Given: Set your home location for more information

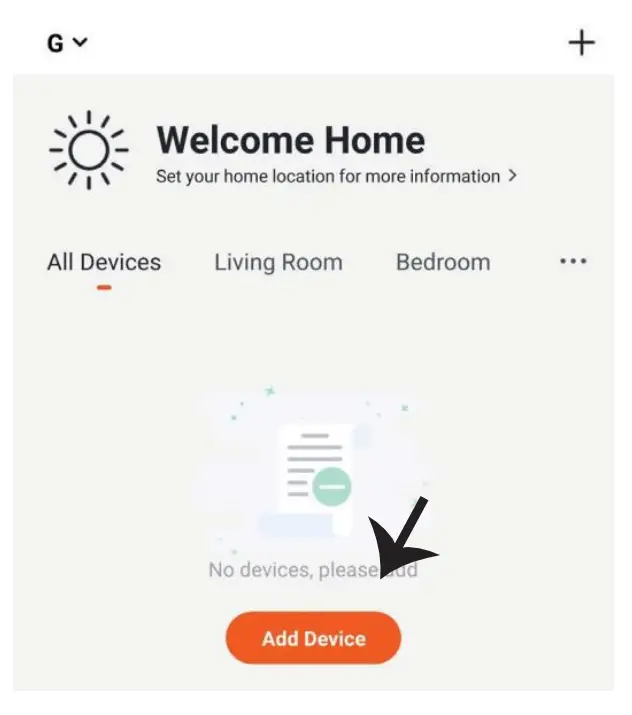Looking at the screenshot, I should (337, 177).
